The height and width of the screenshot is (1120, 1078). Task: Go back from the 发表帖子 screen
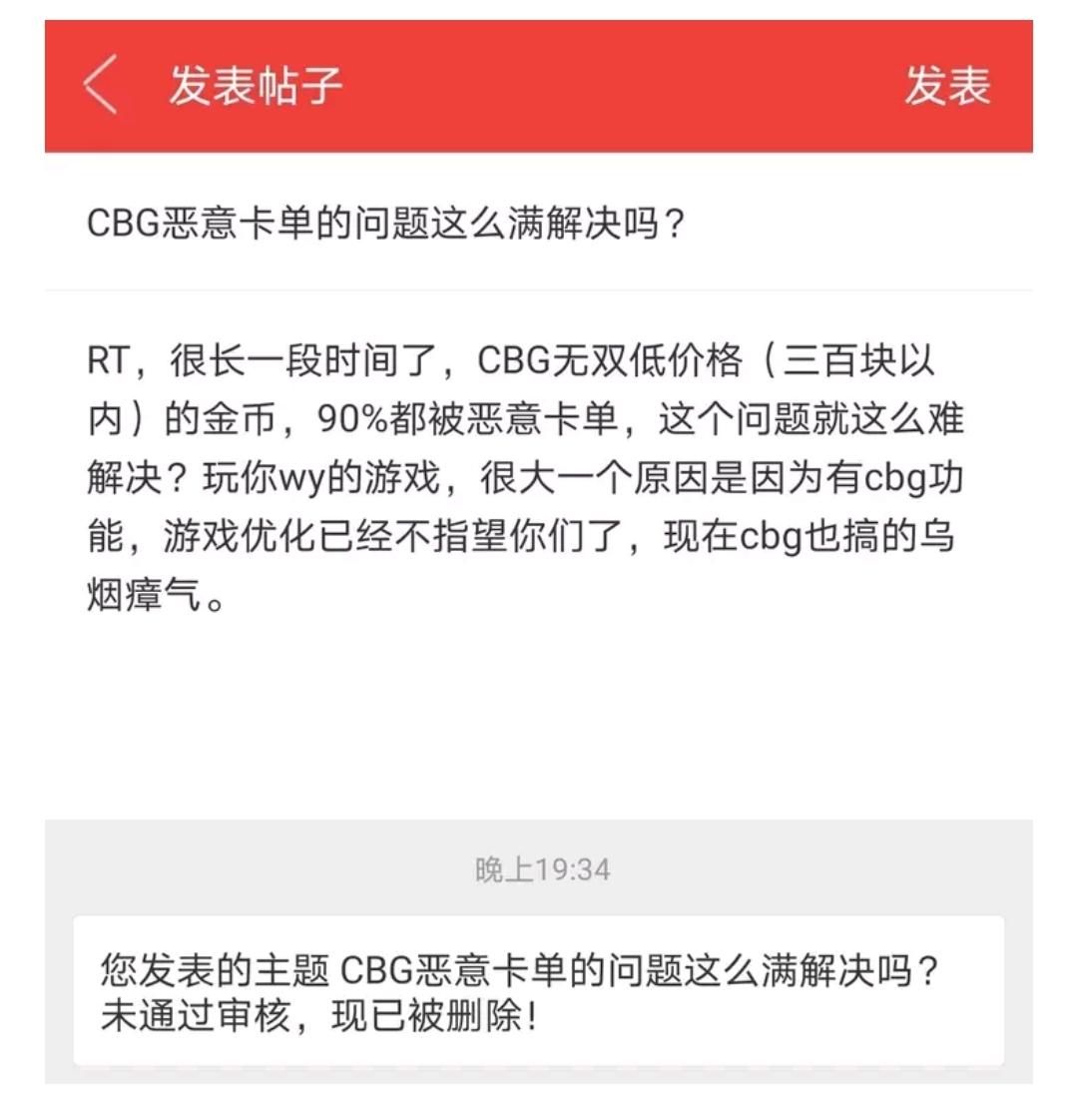click(101, 85)
